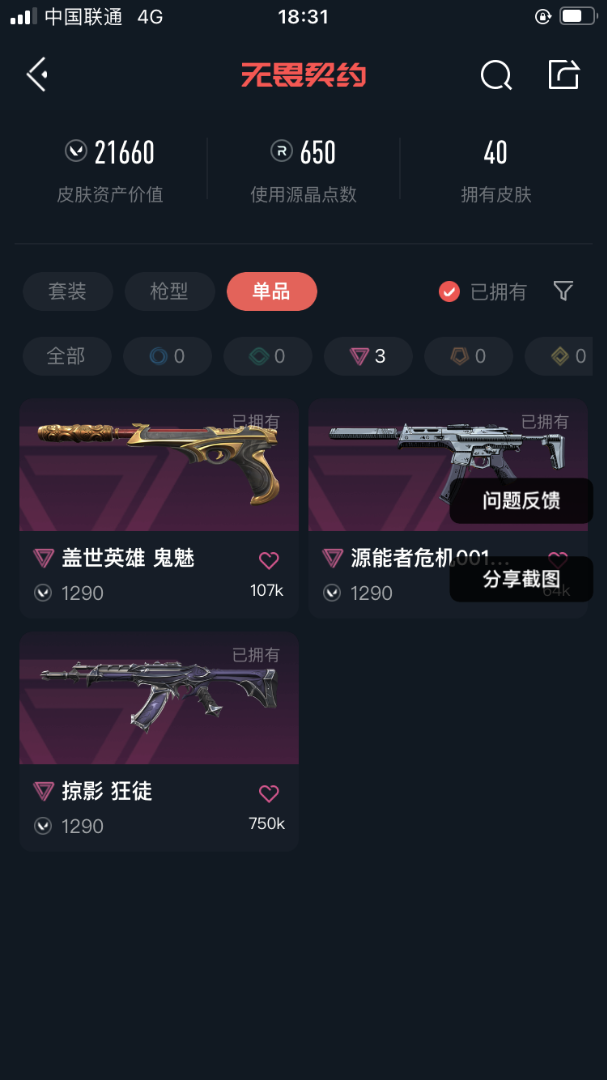607x1080 pixels.
Task: Choose the brown pentagon tier chip
Action: pyautogui.click(x=468, y=356)
